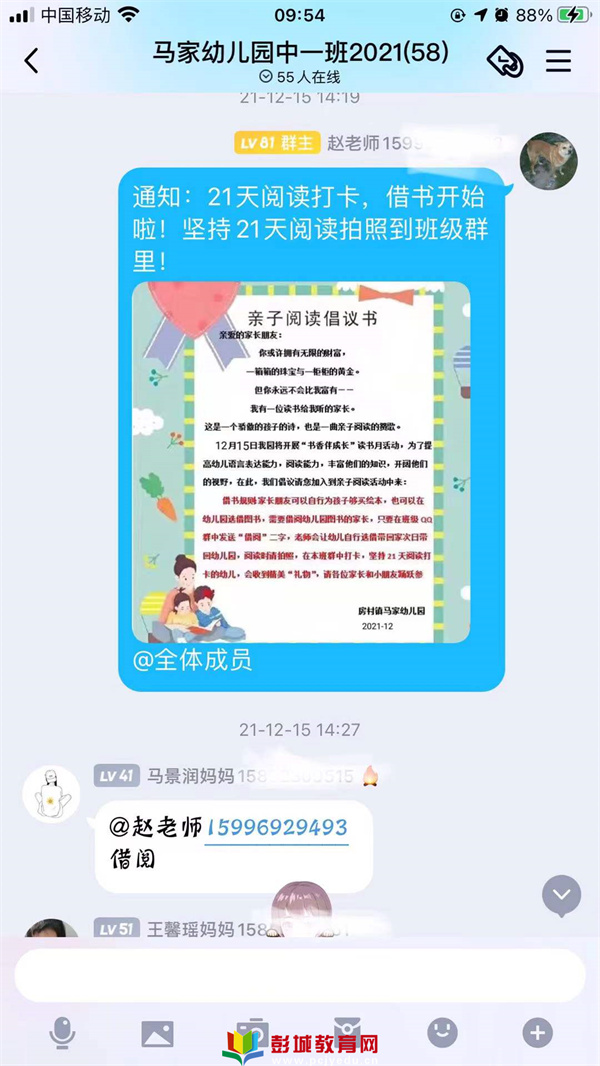Open the group menu hamburger icon
Screen dimensions: 600x1066
558,60
